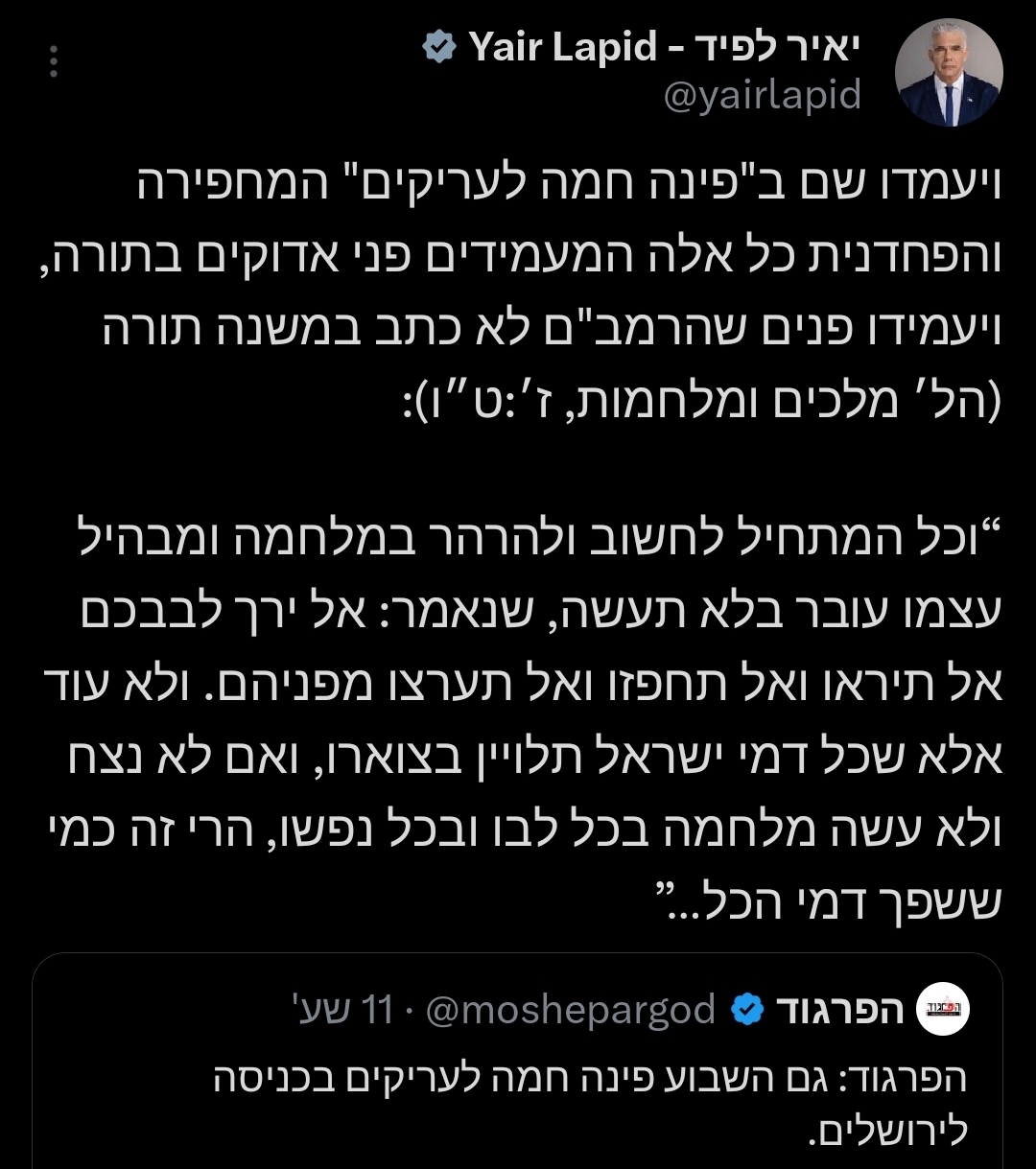The height and width of the screenshot is (1169, 1036).
Task: Open the tweet's three-dot overflow menu
Action: (x=54, y=61)
